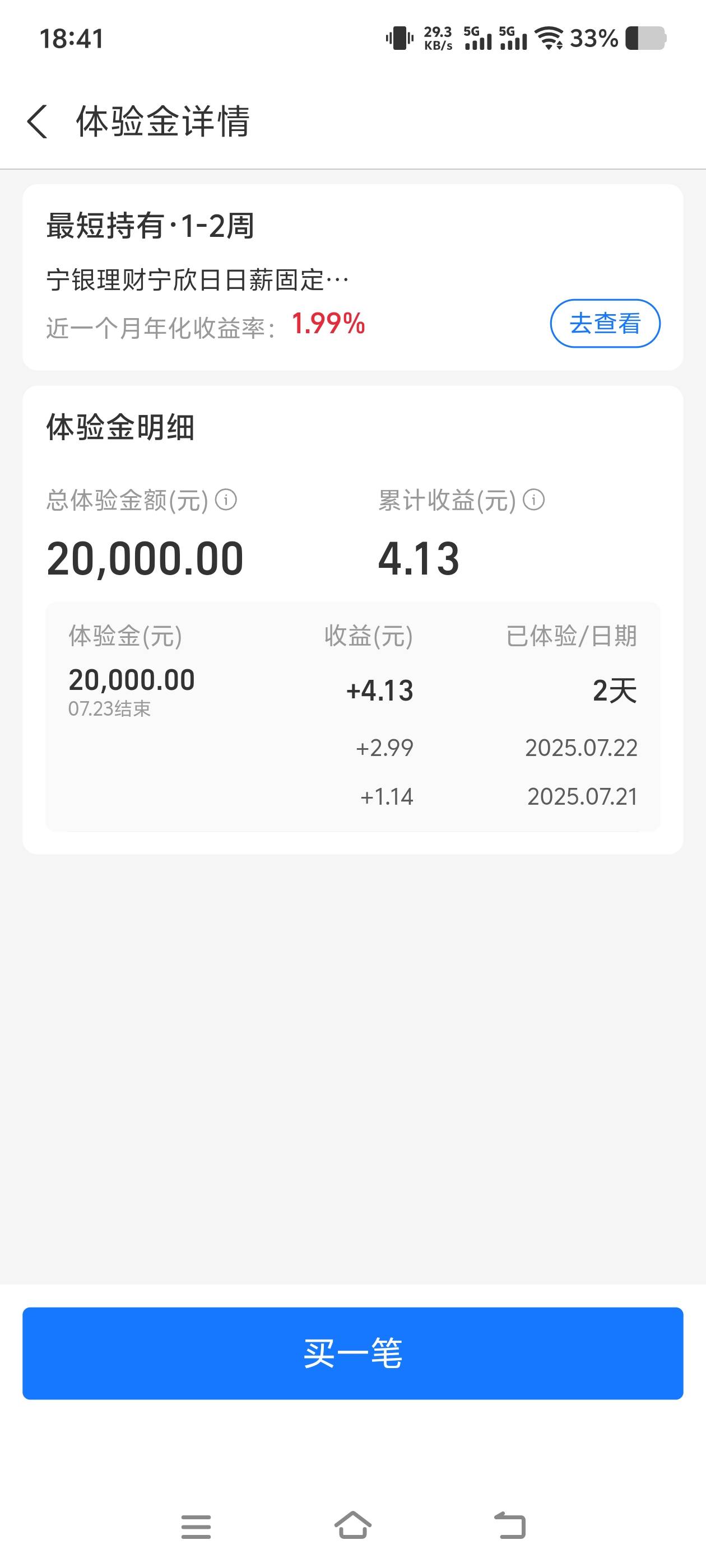Open info icon beside 累计收益(元)
Screen dimensions: 706x1568
coord(533,500)
